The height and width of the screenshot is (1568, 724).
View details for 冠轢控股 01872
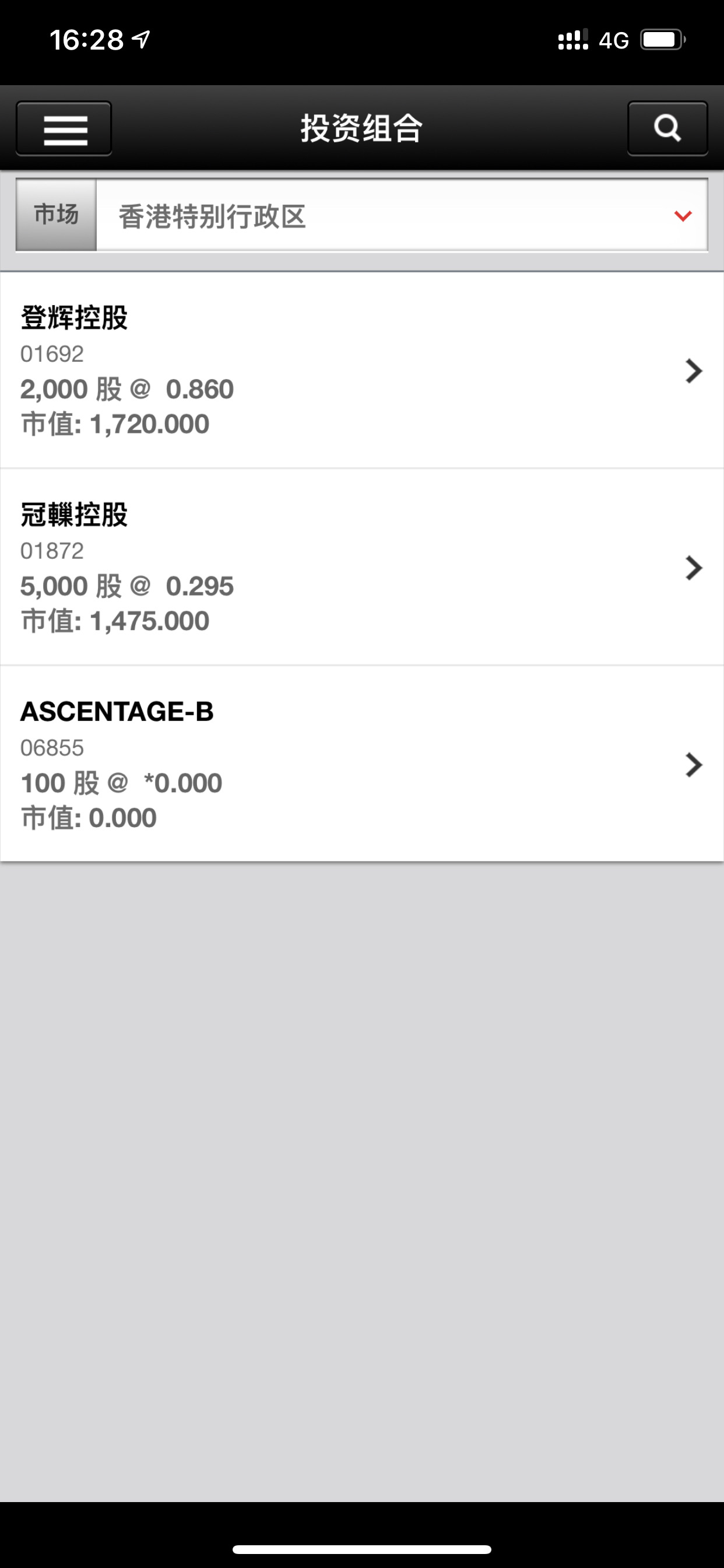click(361, 568)
